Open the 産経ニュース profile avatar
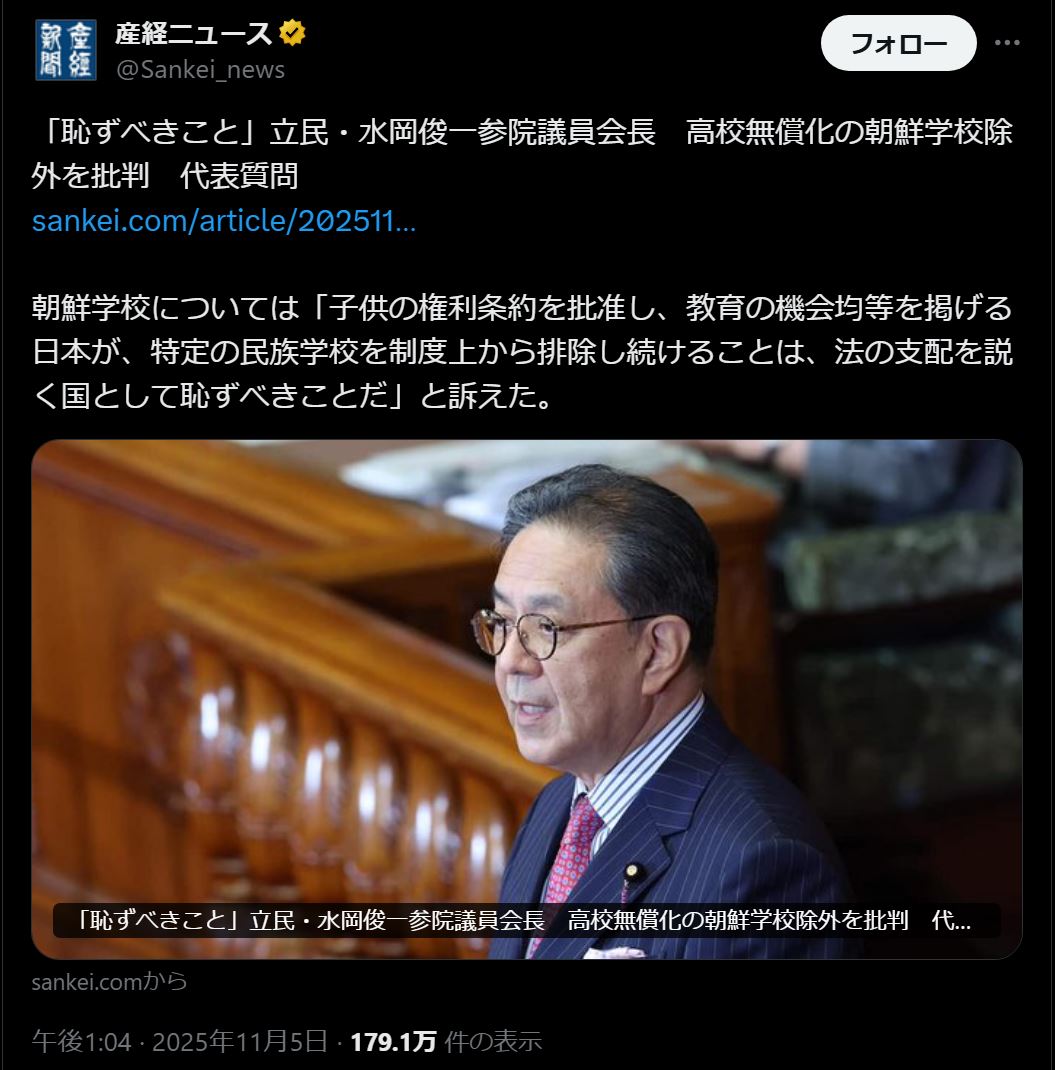 click(66, 49)
